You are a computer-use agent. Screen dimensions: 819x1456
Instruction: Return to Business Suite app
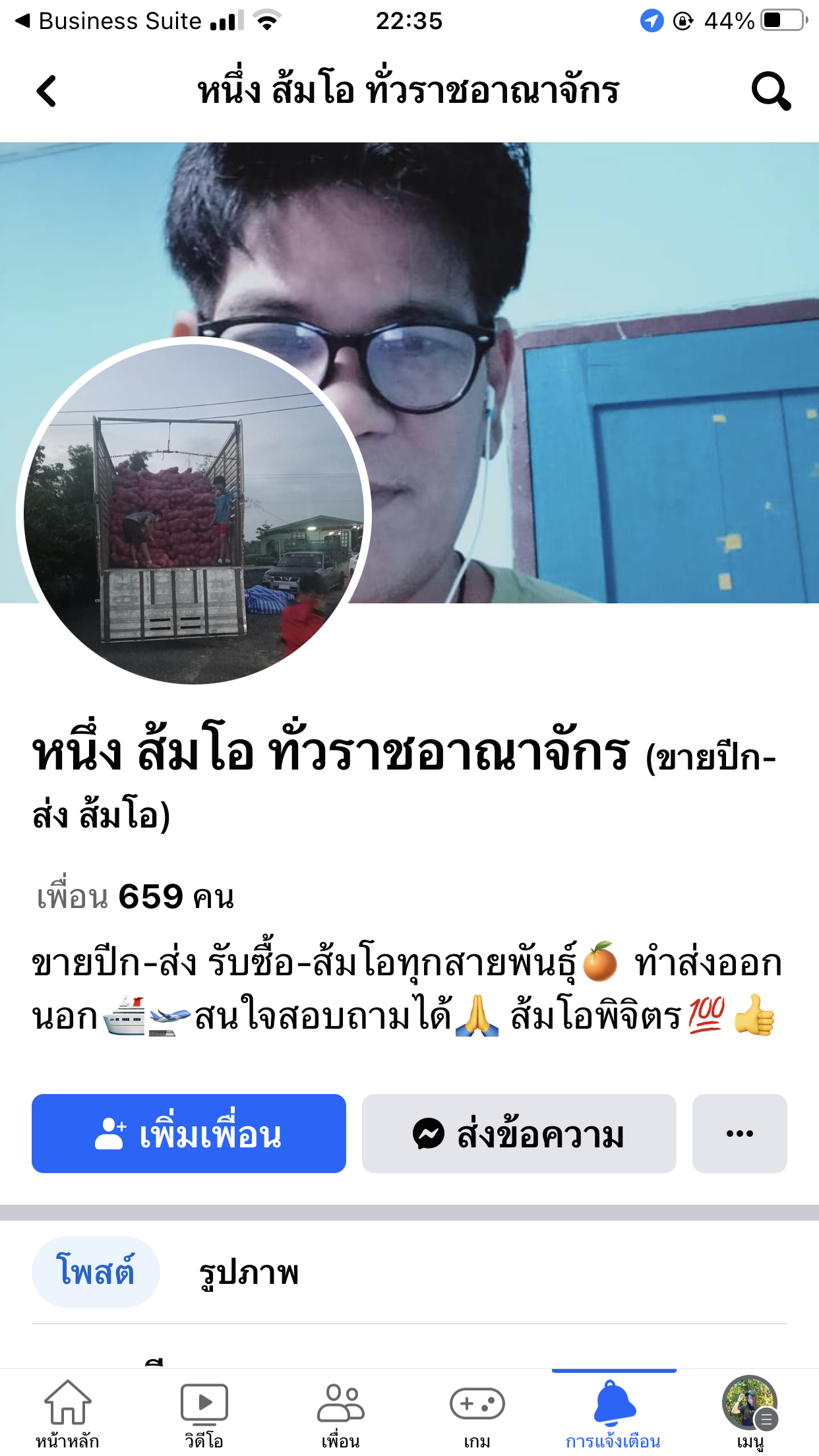109,21
